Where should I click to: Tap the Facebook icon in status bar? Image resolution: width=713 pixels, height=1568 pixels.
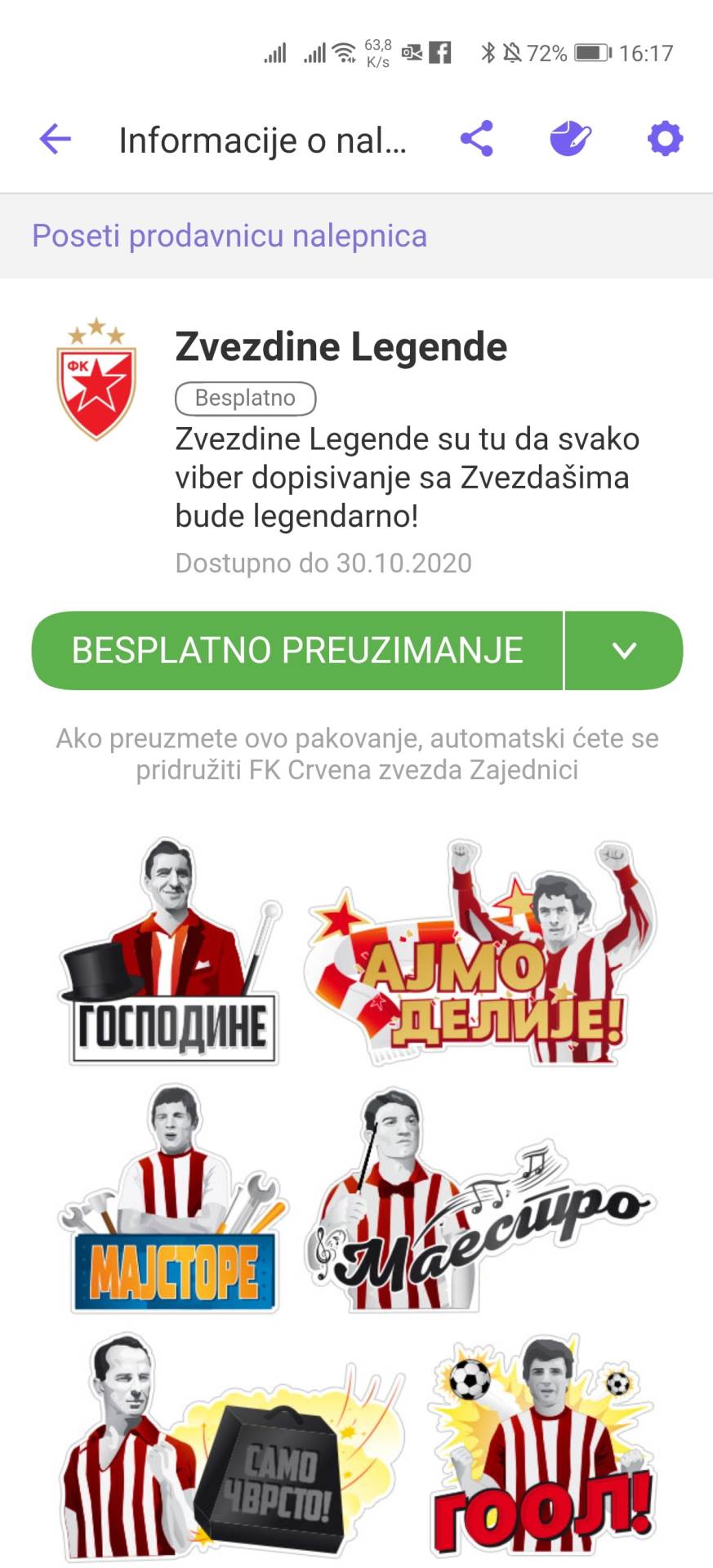click(442, 51)
